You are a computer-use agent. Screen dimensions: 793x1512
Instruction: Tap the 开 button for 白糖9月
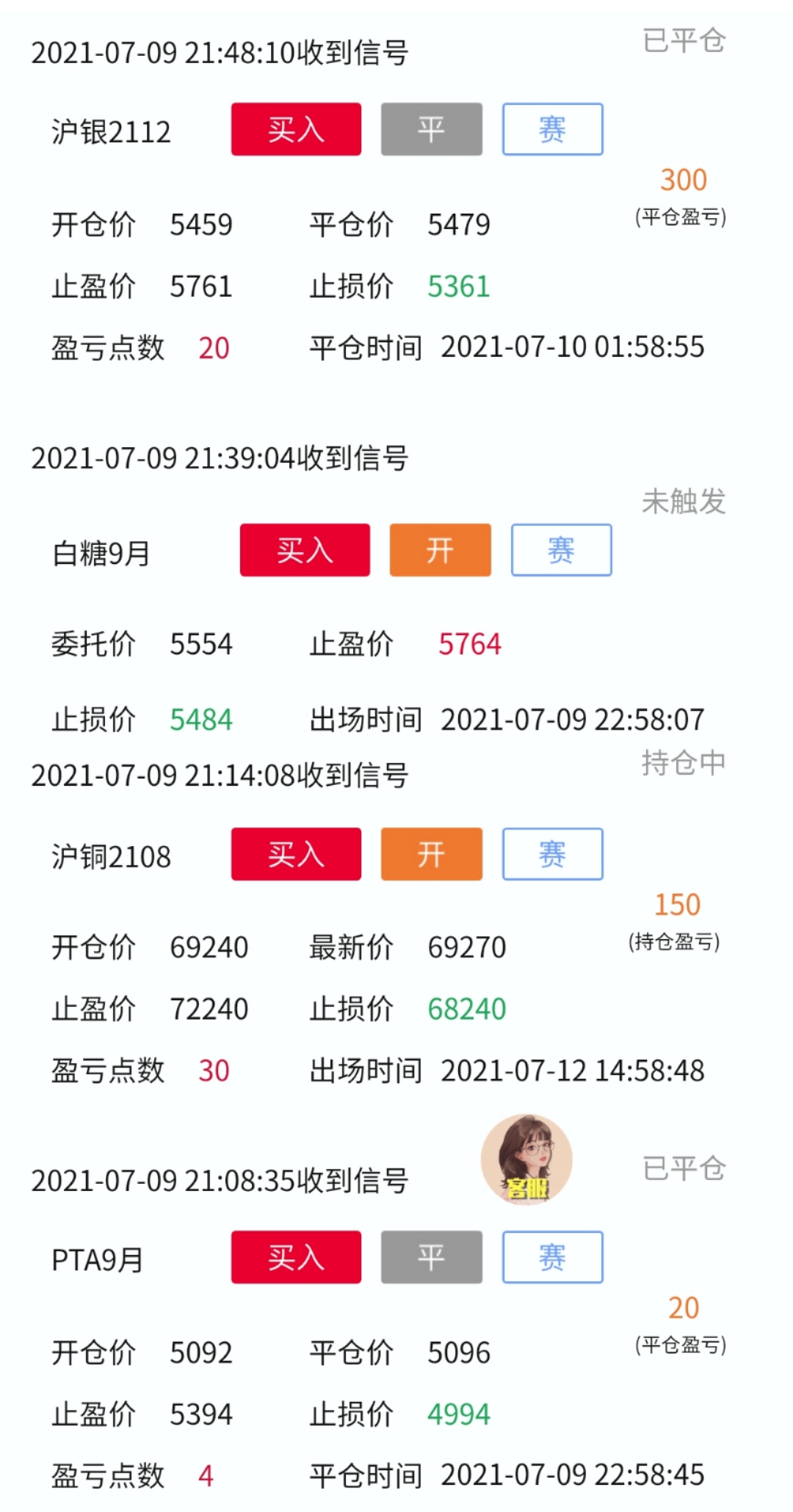tap(440, 550)
